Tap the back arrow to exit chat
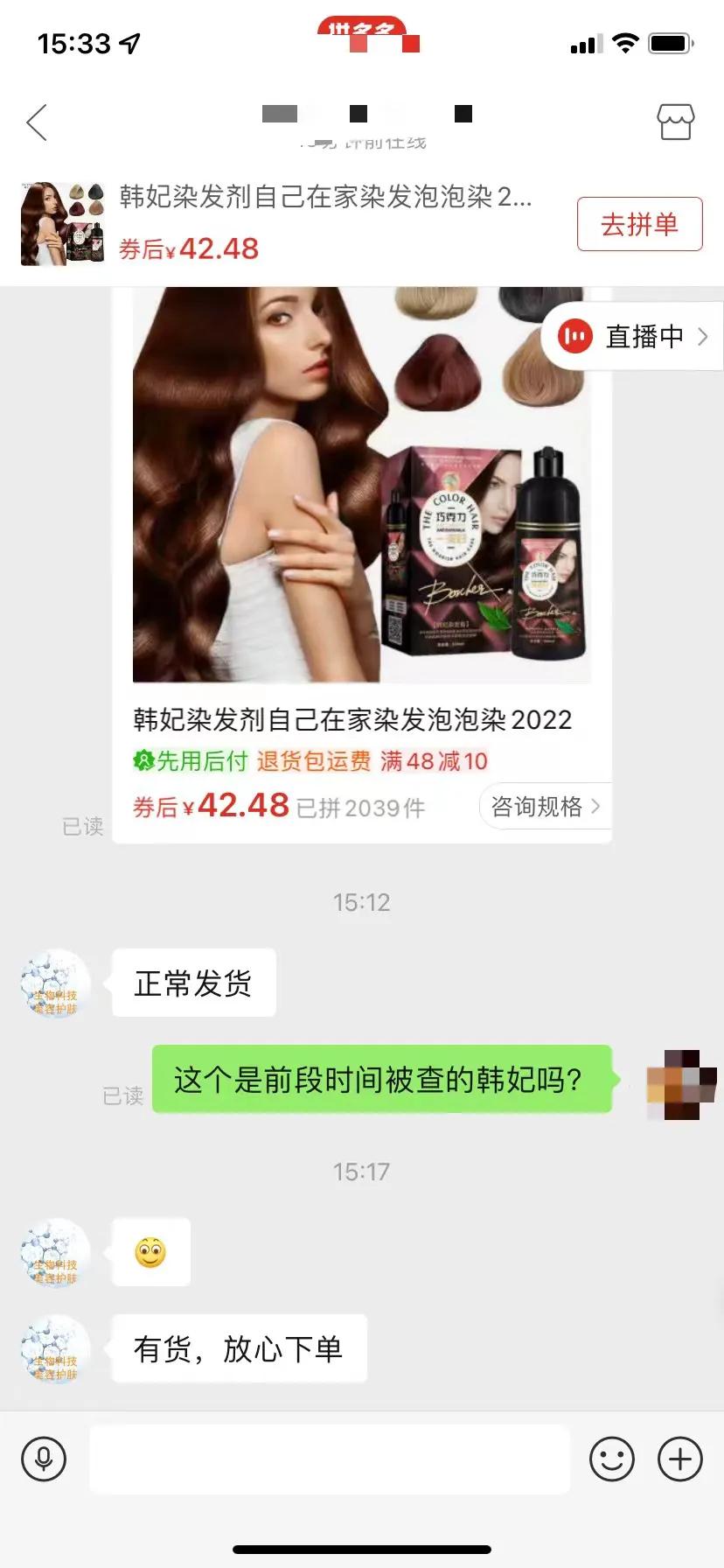724x1568 pixels. point(36,122)
